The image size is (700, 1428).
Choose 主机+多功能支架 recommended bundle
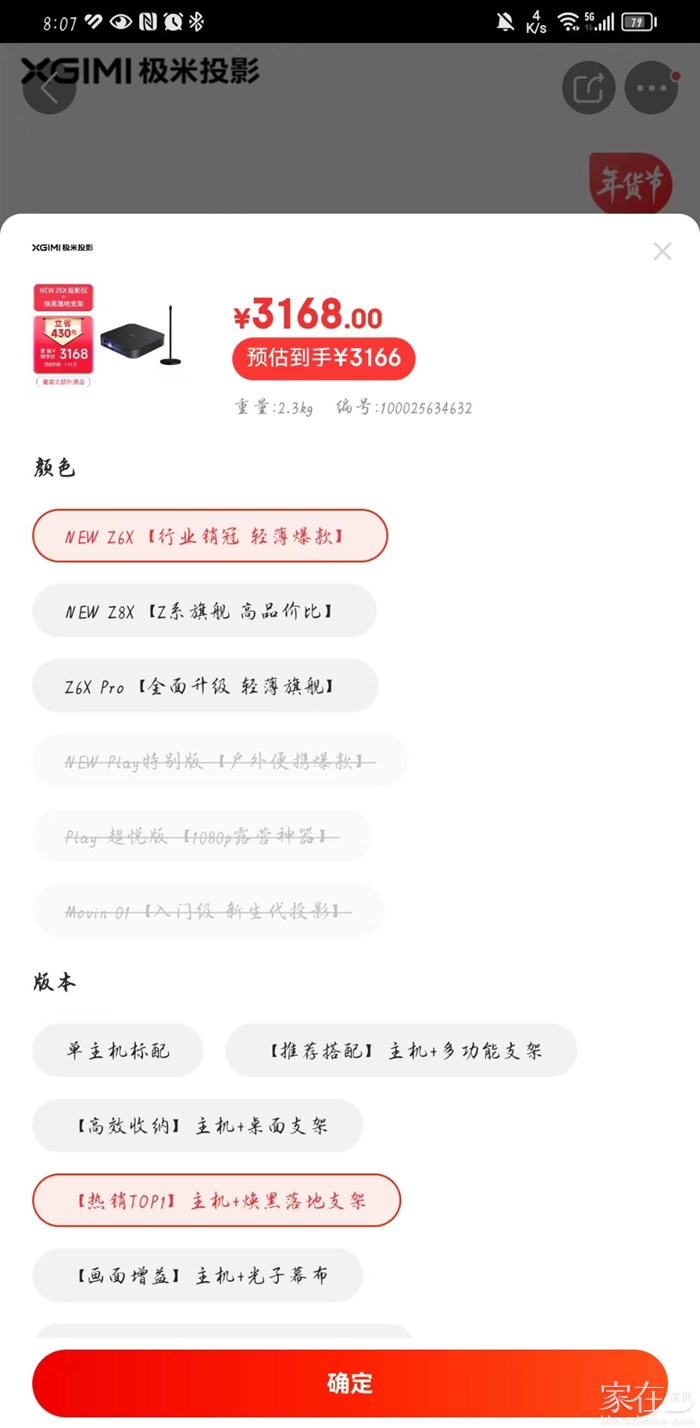point(401,1051)
